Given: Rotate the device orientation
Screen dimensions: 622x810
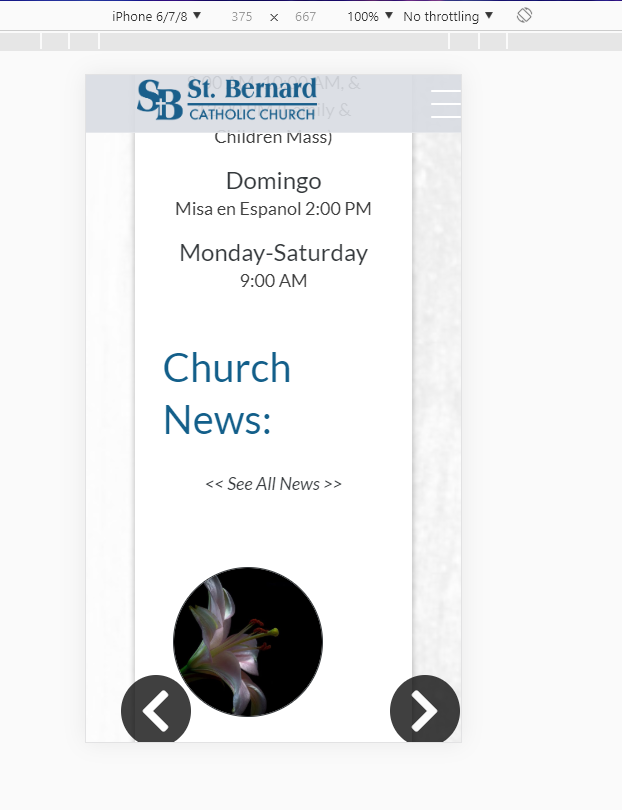Looking at the screenshot, I should tap(525, 16).
